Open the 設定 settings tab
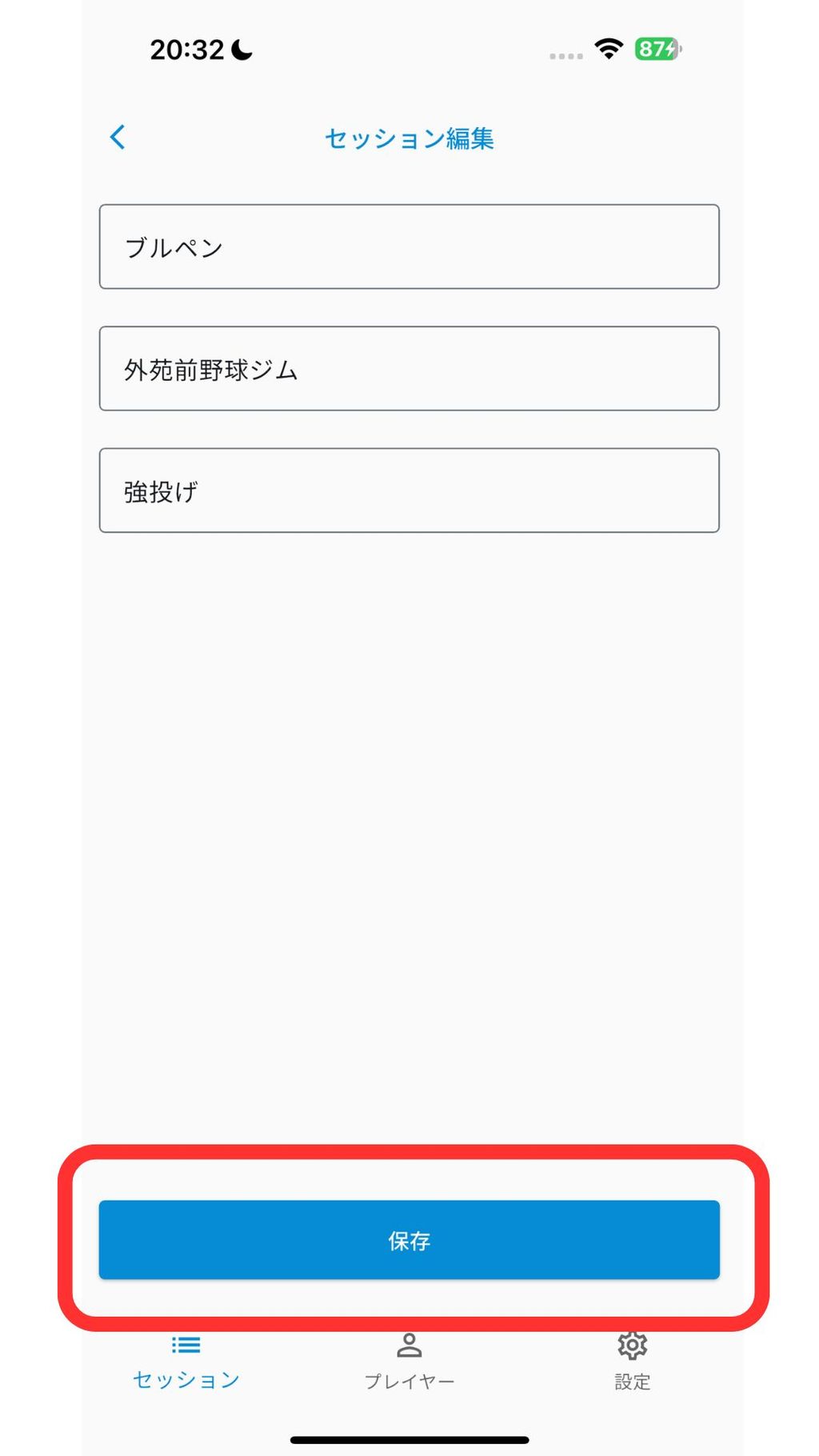The height and width of the screenshot is (1456, 819). click(632, 1362)
